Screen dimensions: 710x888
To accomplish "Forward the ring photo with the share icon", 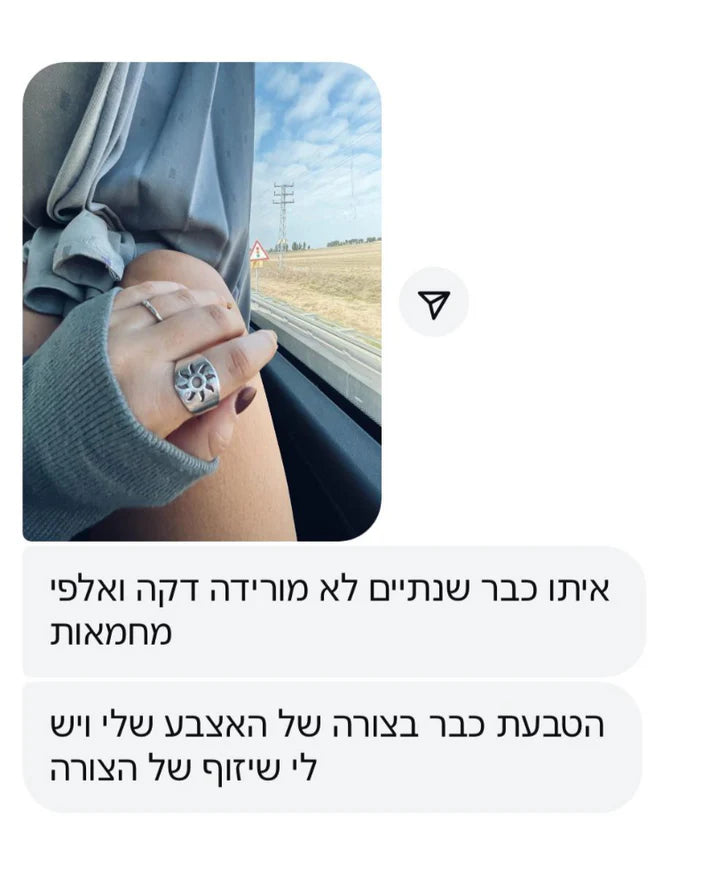I will point(433,302).
